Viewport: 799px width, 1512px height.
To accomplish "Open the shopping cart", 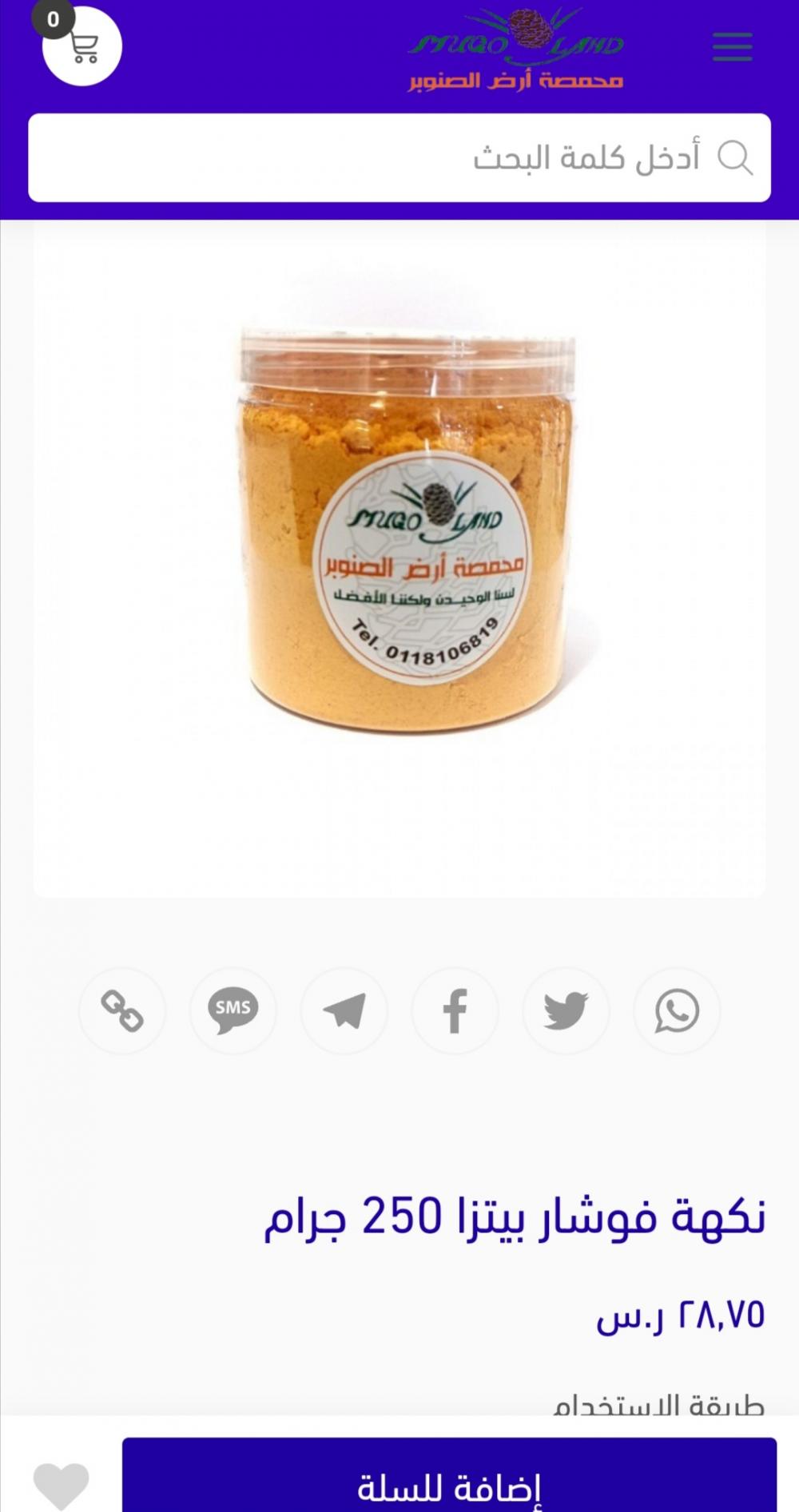I will pyautogui.click(x=81, y=46).
